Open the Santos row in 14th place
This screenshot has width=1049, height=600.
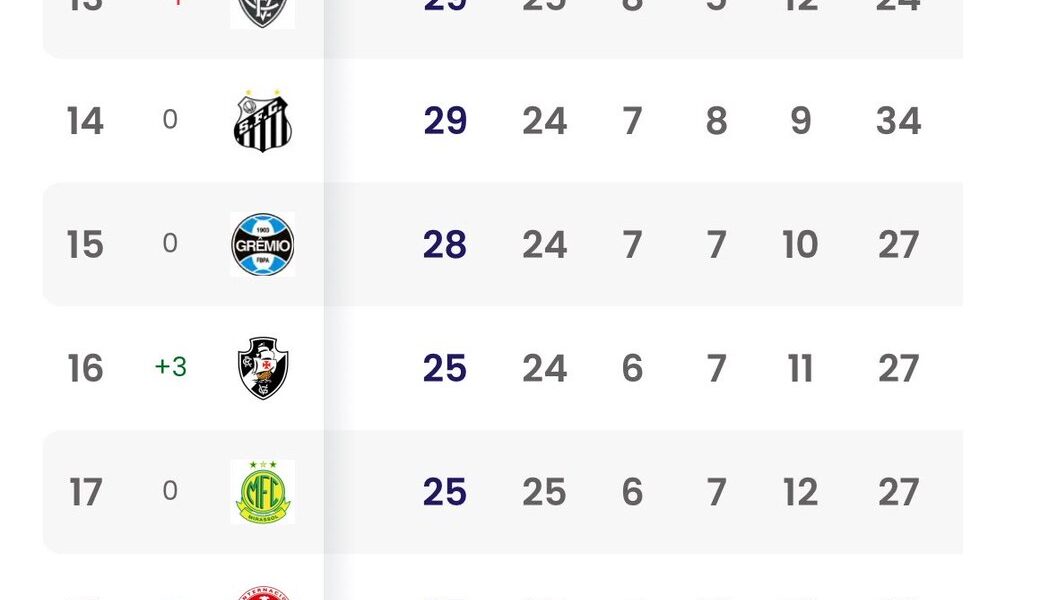point(502,120)
